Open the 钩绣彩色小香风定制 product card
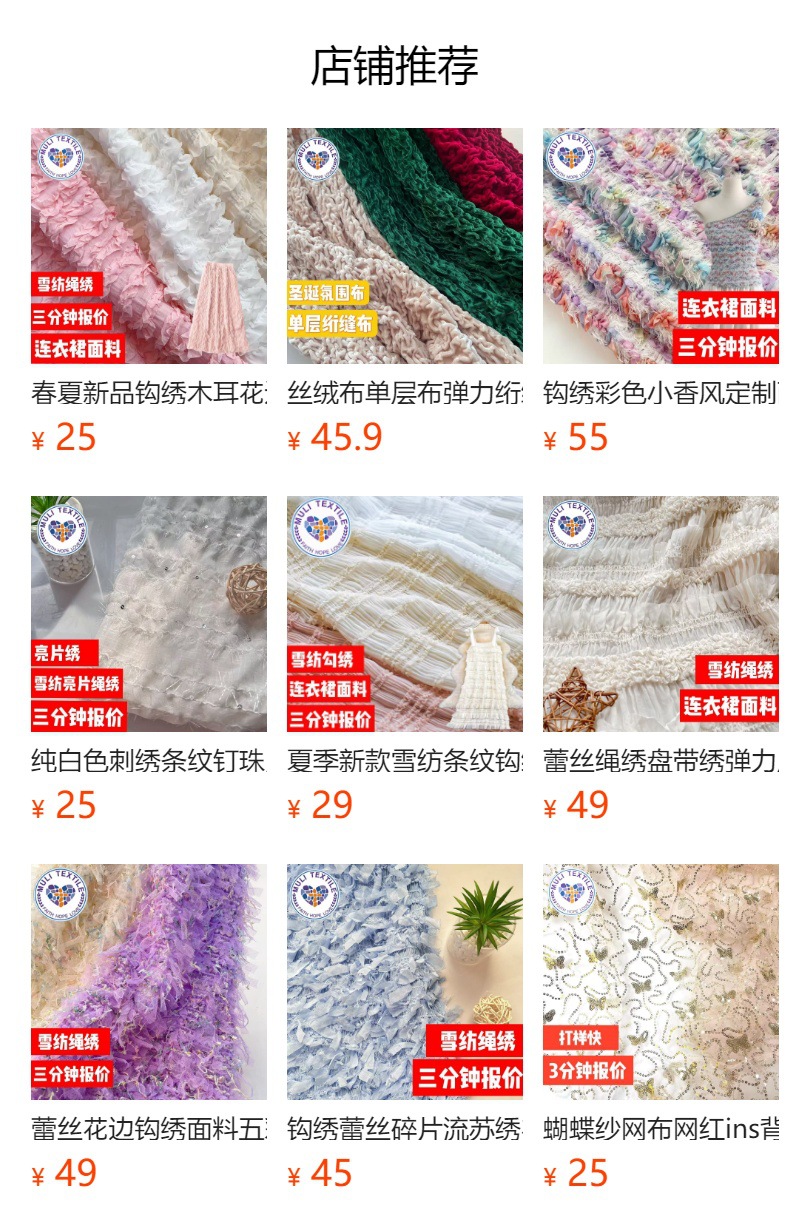 tap(660, 246)
